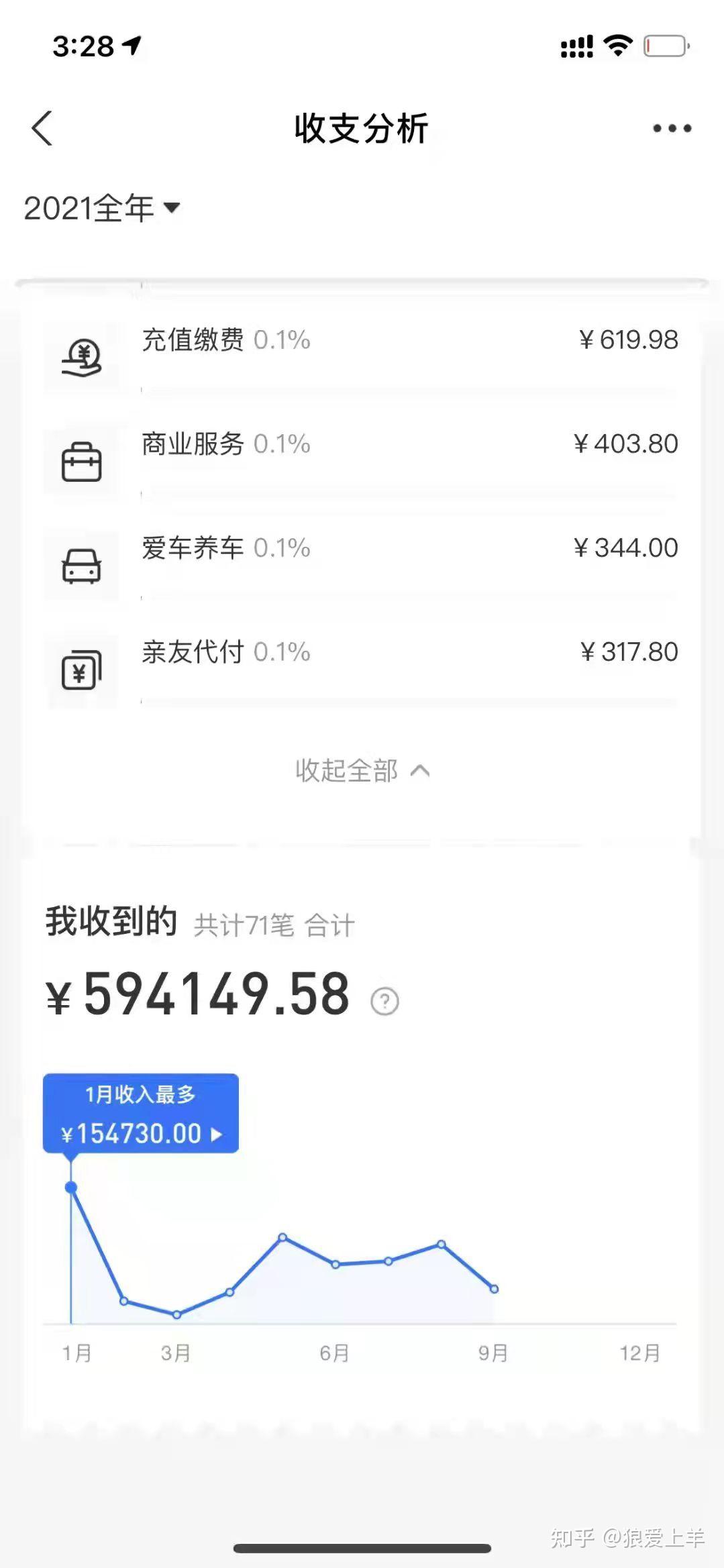Viewport: 724px width, 1568px height.
Task: Open 1月收入最多 income detail tooltip
Action: 141,1114
